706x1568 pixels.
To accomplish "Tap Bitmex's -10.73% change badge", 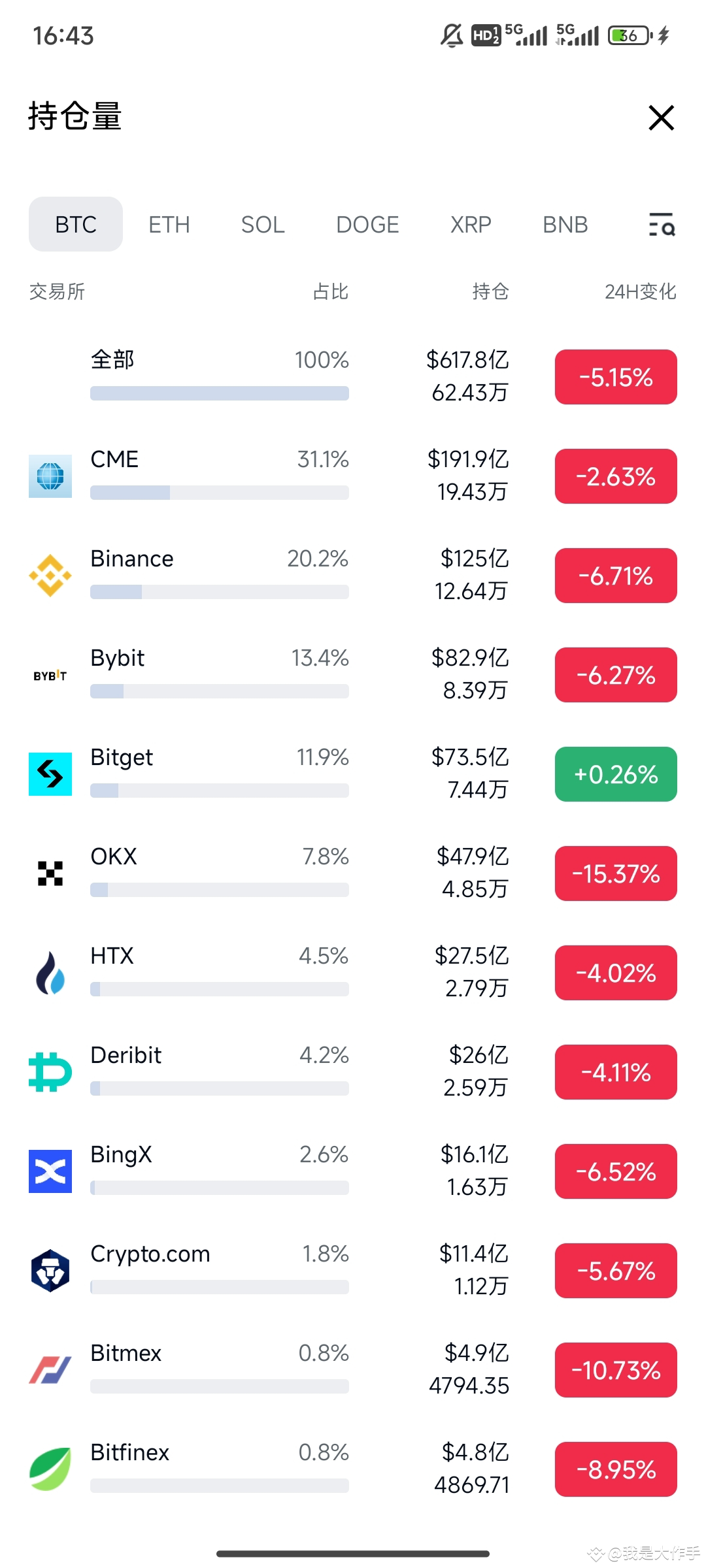I will (614, 1369).
